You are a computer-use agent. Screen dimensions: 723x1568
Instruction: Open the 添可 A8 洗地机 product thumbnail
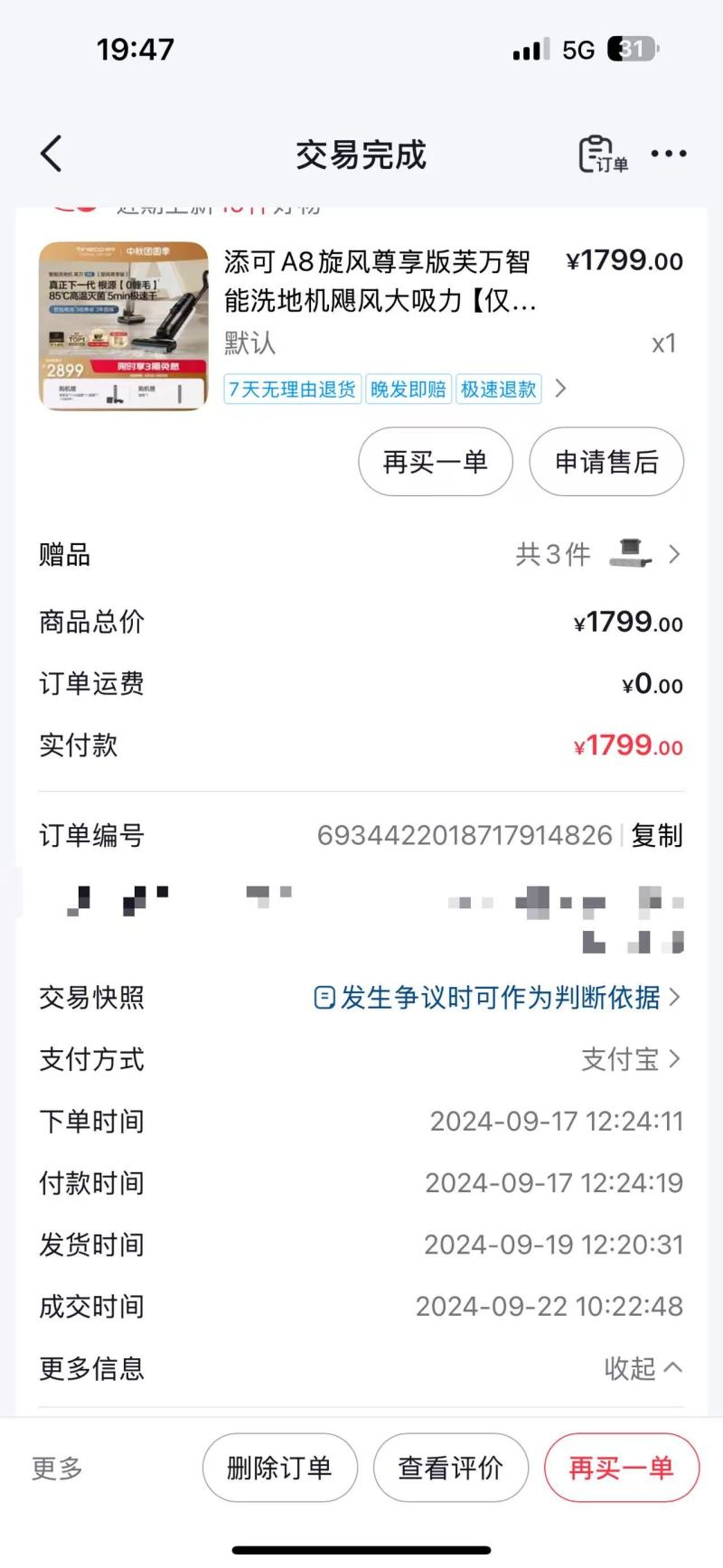[123, 325]
